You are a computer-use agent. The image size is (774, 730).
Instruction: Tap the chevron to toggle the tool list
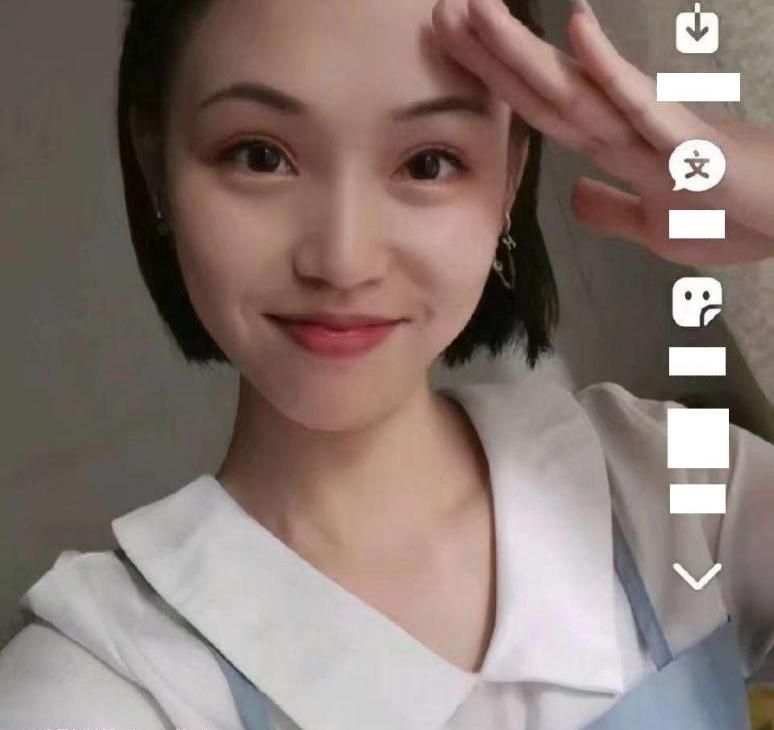697,575
